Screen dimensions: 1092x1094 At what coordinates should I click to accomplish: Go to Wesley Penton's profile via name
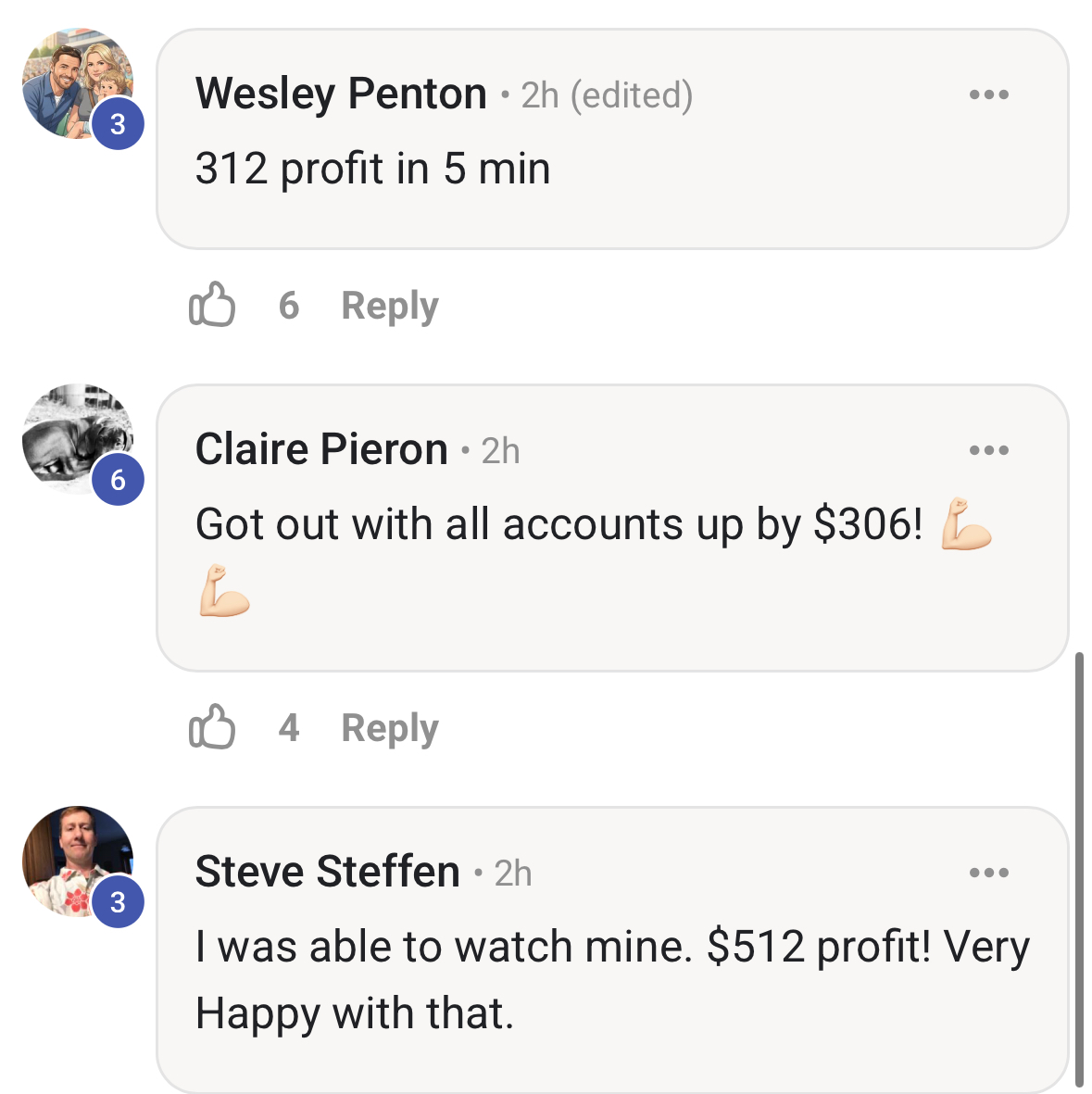(x=341, y=94)
